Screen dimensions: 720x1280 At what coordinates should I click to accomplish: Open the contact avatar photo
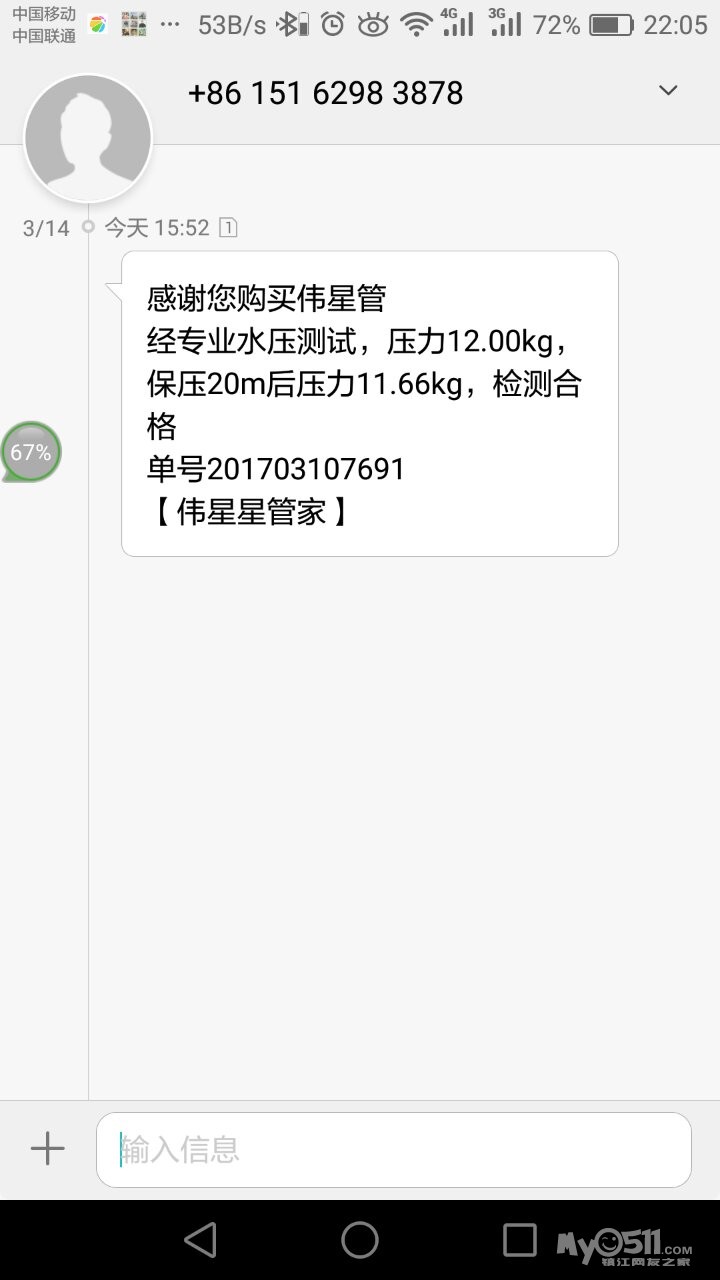tap(88, 138)
